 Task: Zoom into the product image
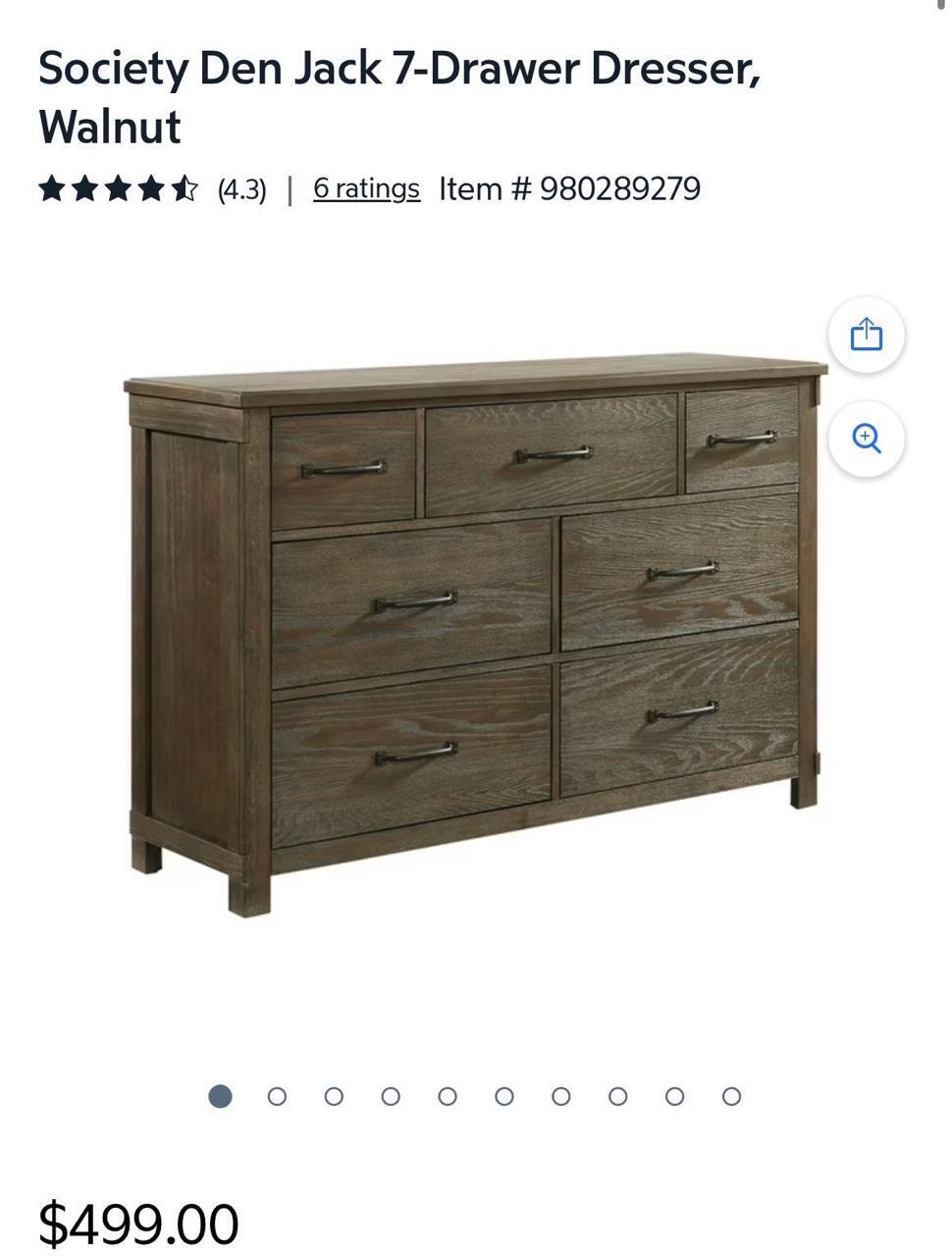[x=866, y=439]
